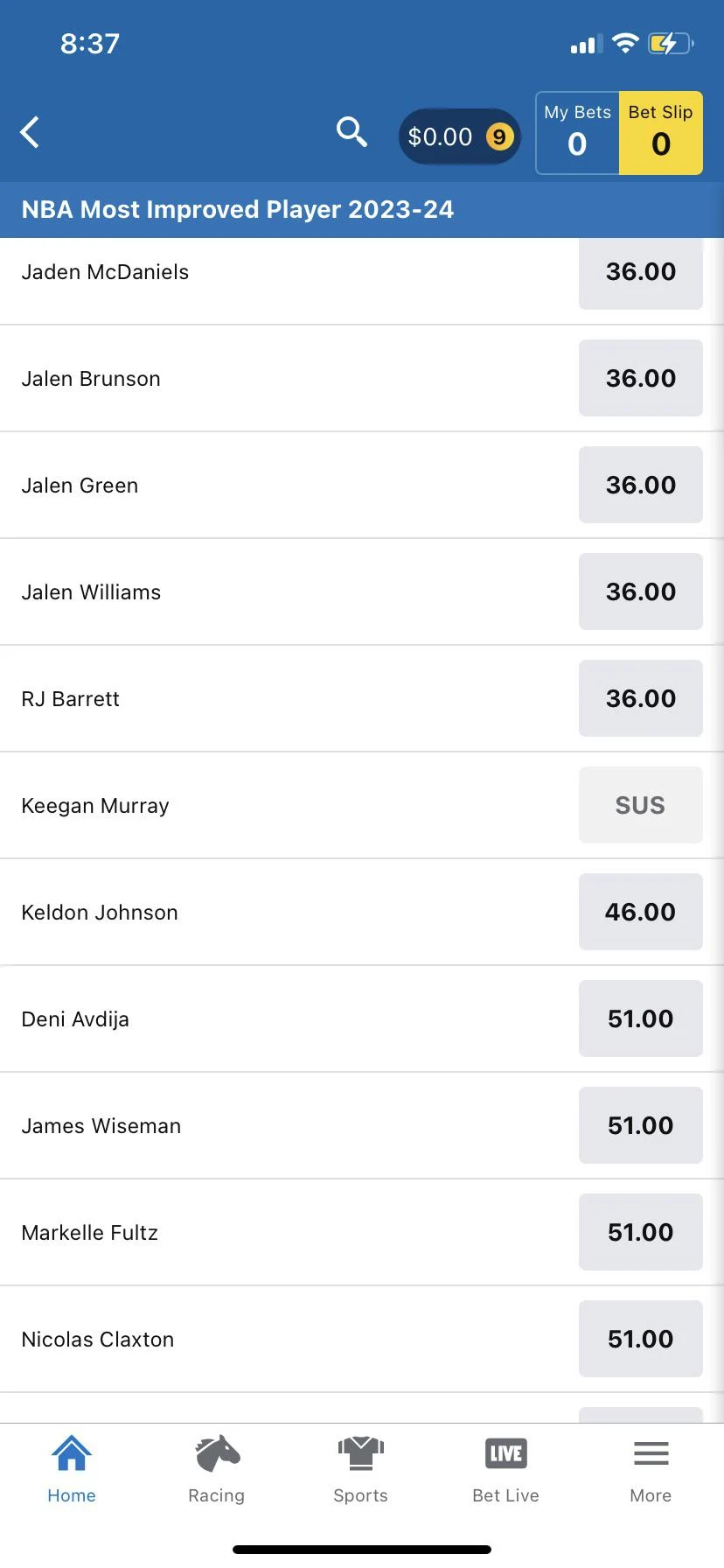Open the More menu tab

coord(651,1470)
